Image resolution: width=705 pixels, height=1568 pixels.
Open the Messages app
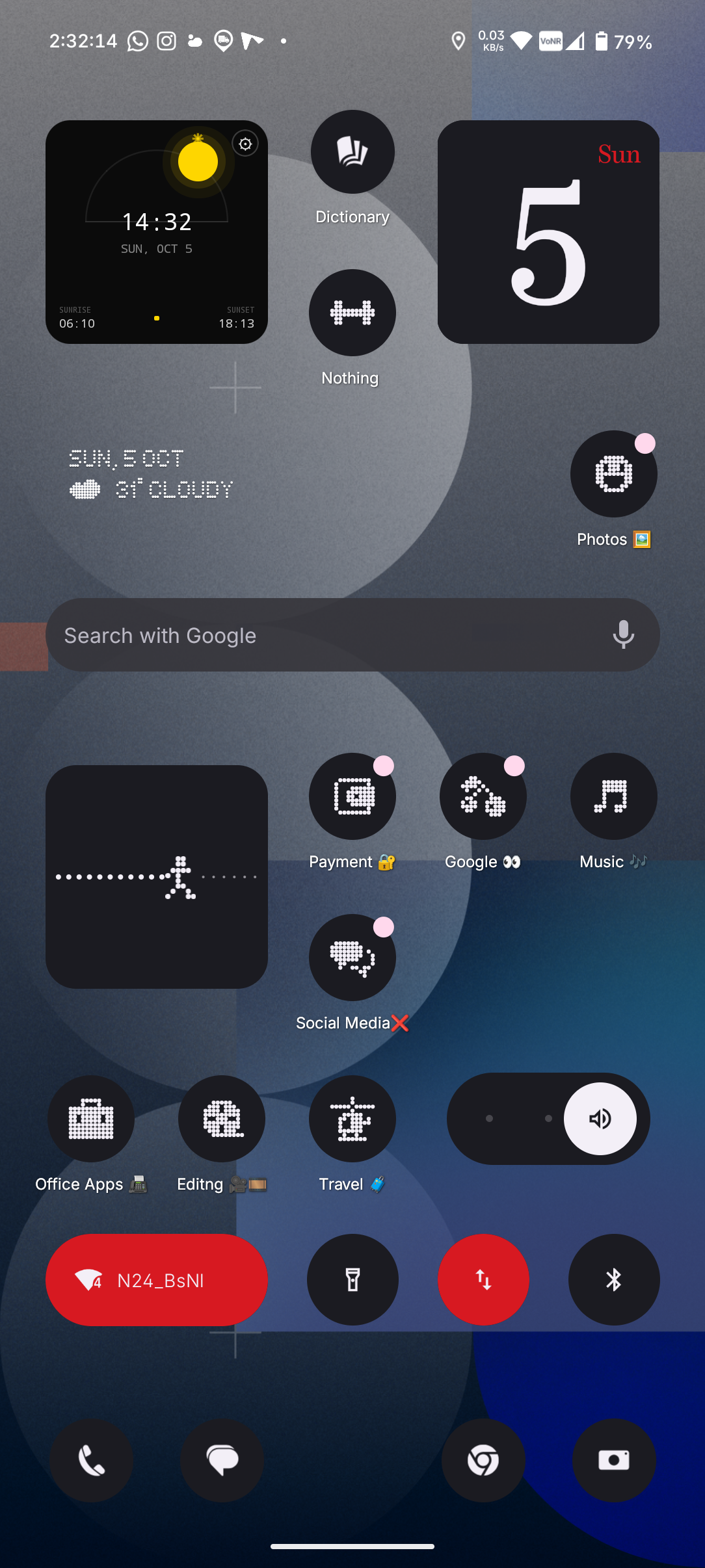(222, 1461)
